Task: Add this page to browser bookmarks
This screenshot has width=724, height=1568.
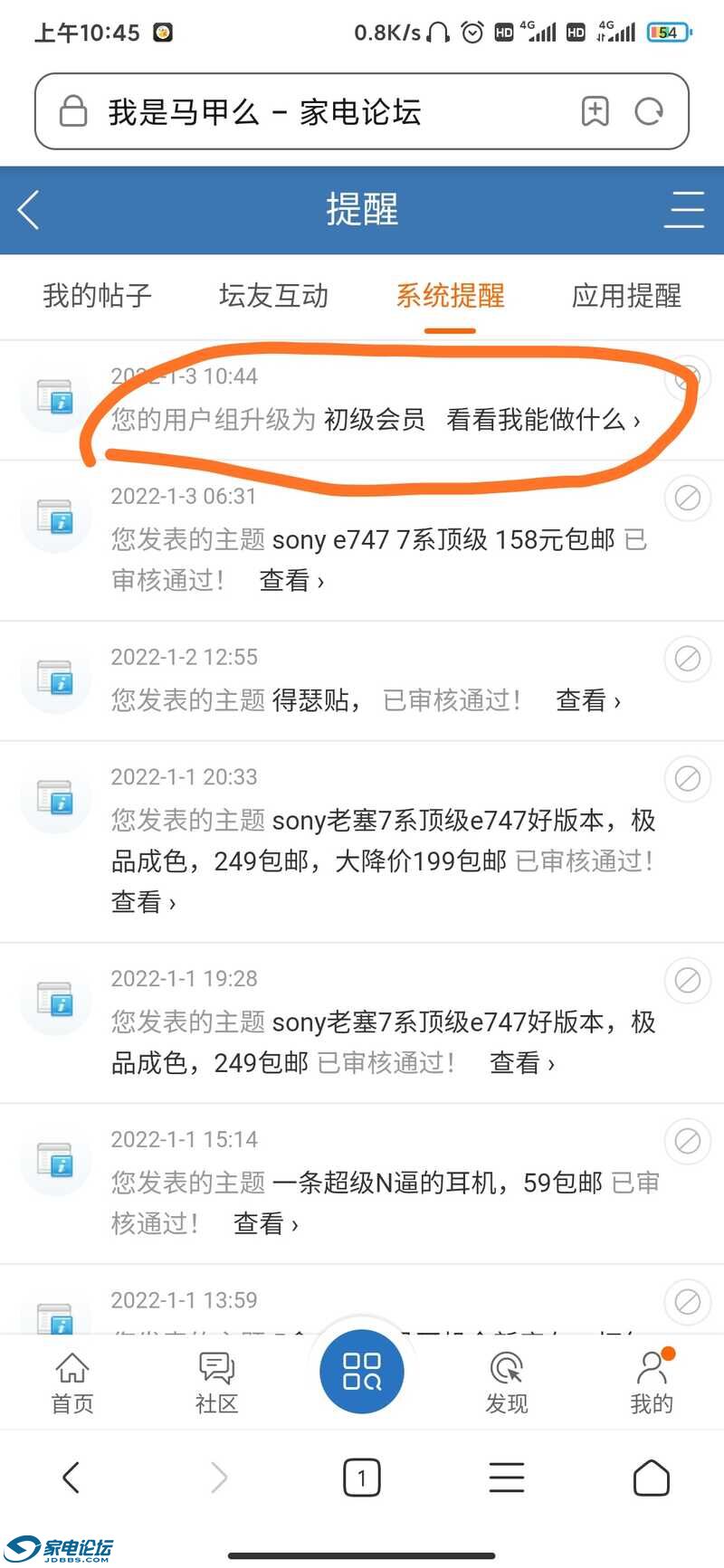Action: 595,112
